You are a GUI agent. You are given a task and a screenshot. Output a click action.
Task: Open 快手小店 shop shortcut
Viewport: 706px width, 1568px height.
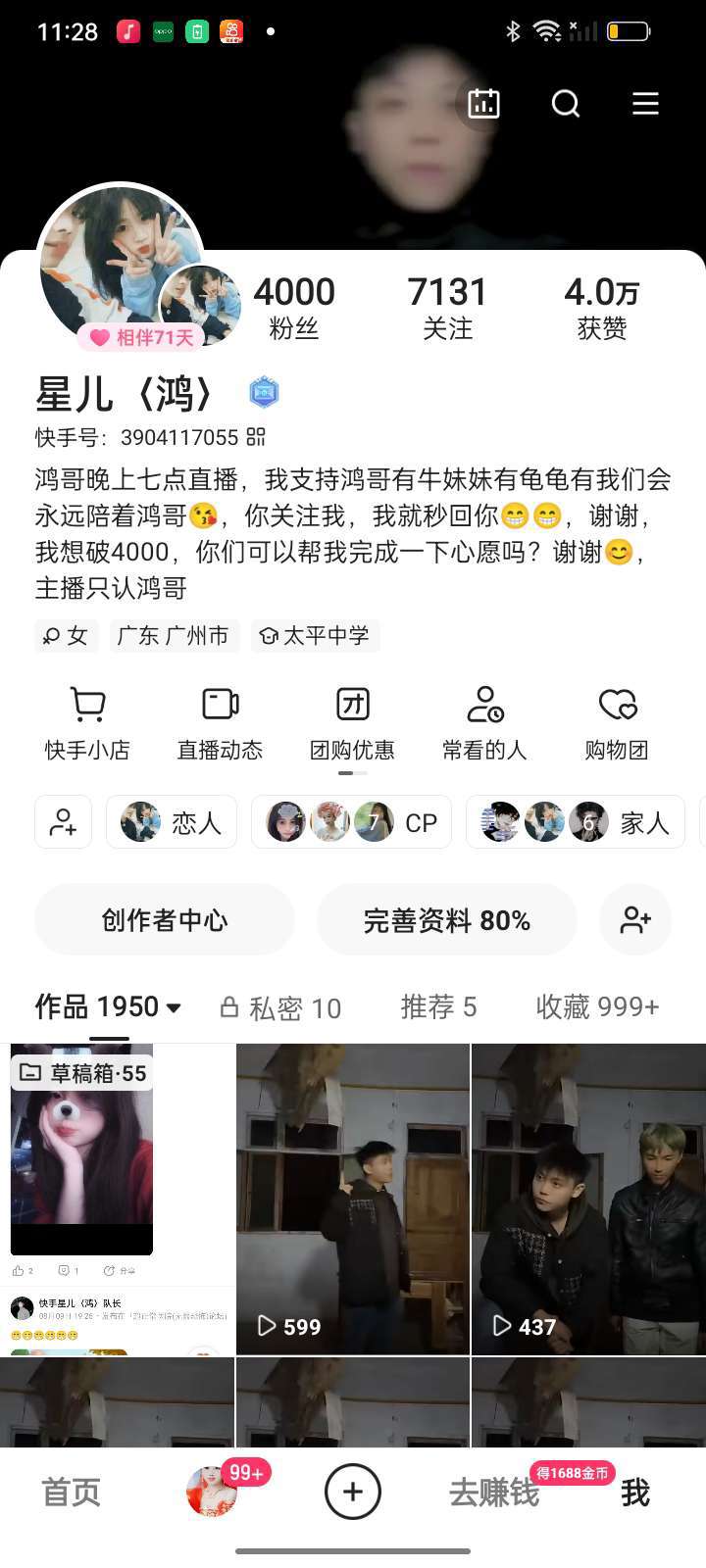click(87, 723)
